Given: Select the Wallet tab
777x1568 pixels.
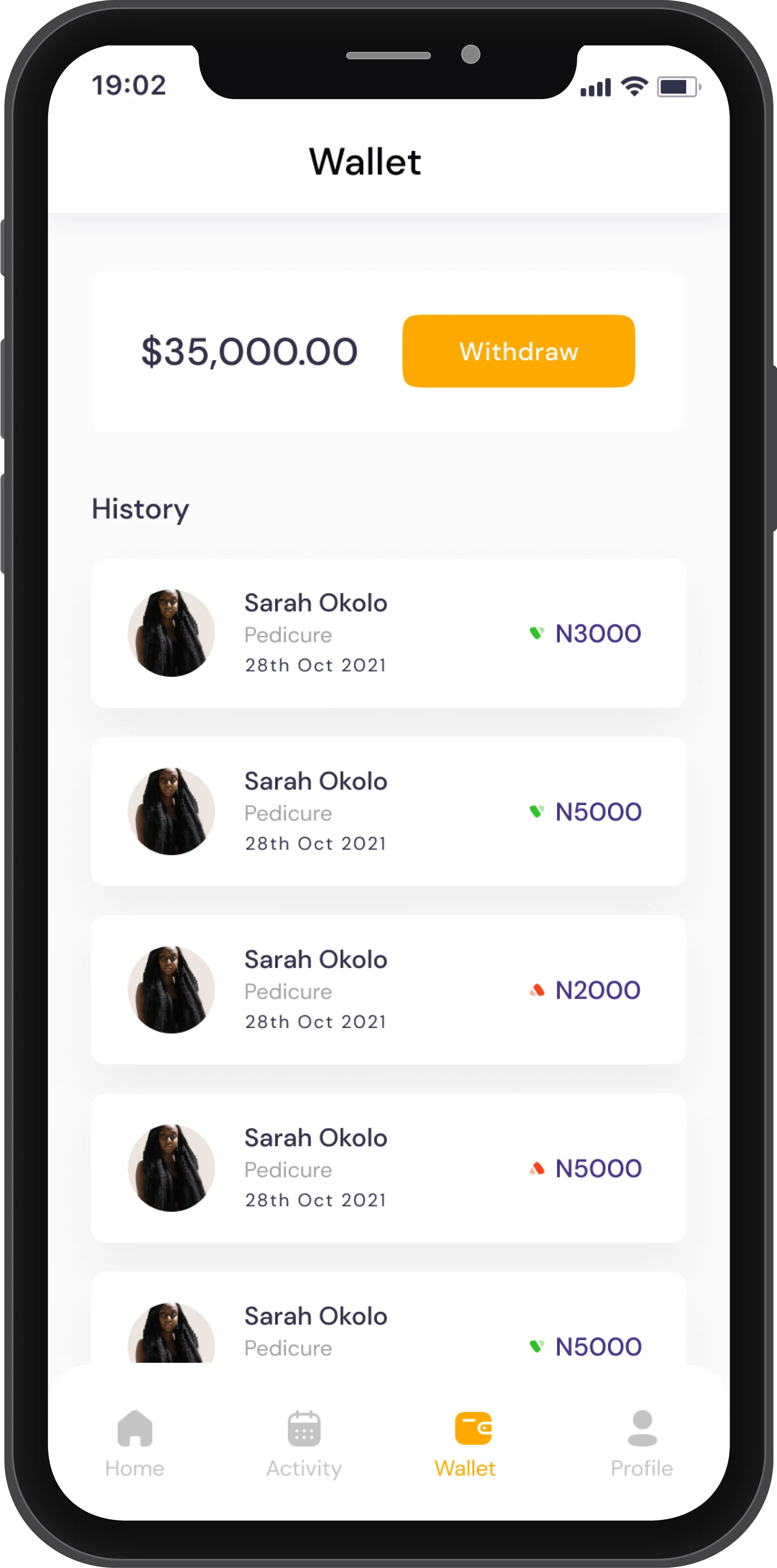Looking at the screenshot, I should [466, 1443].
